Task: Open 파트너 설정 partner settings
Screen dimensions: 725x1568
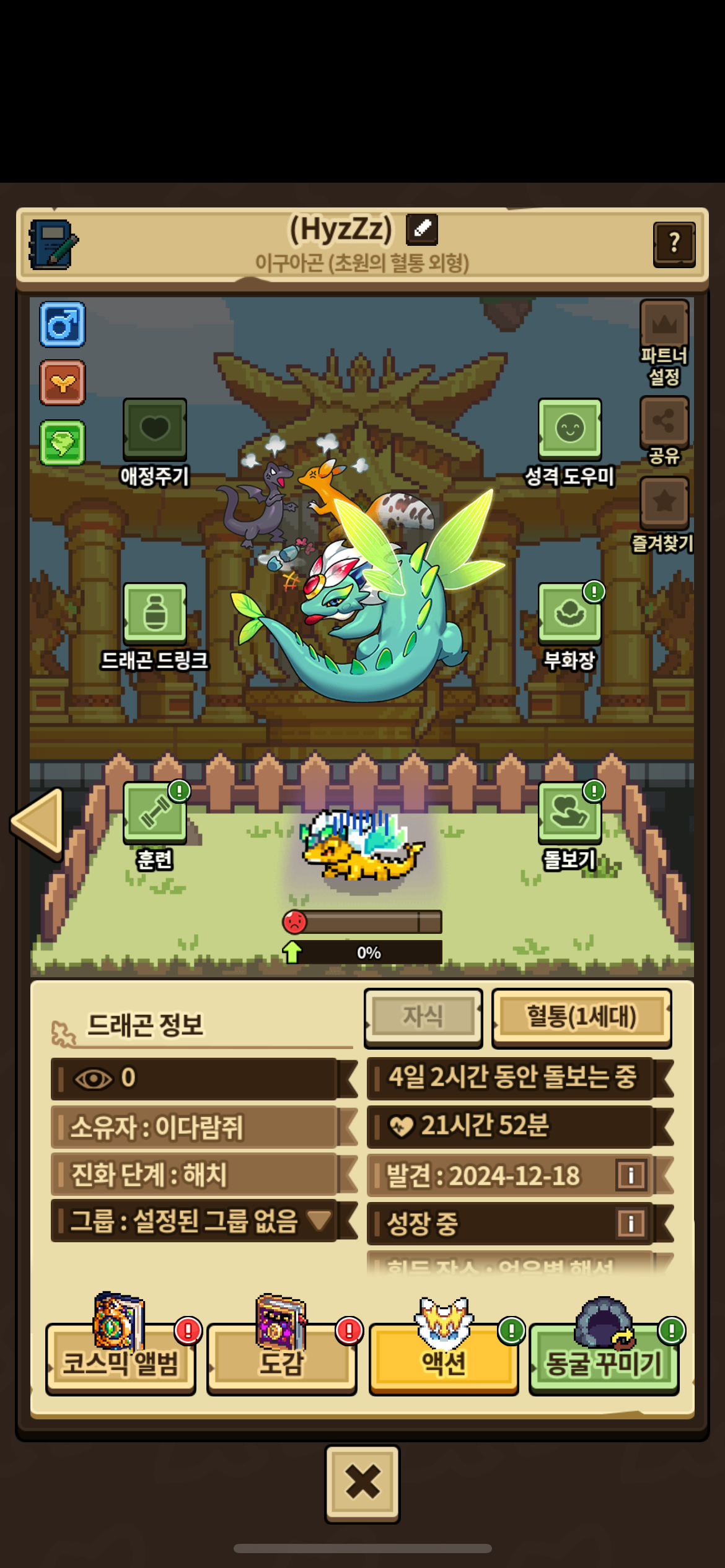Action: click(x=664, y=343)
